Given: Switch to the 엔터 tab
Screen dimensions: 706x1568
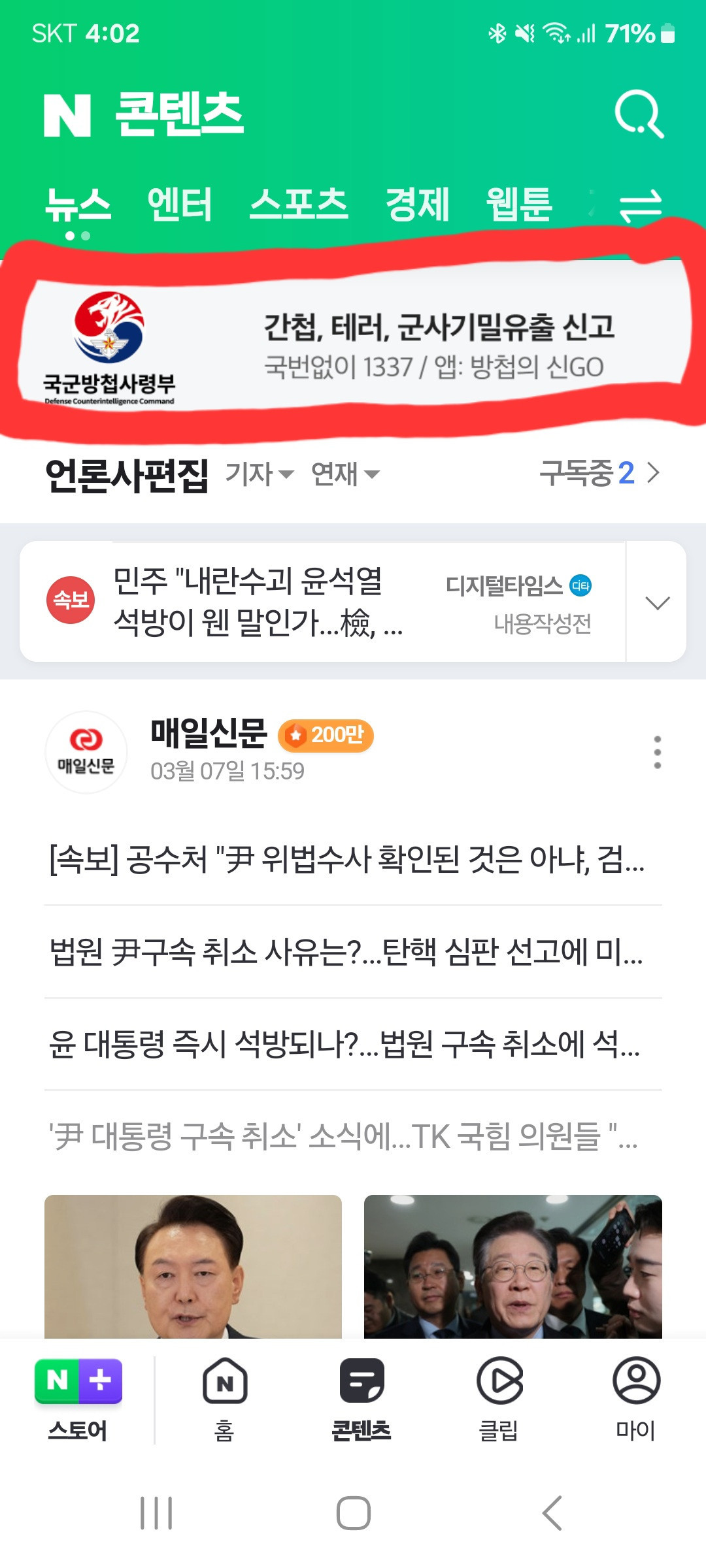Looking at the screenshot, I should (x=180, y=204).
